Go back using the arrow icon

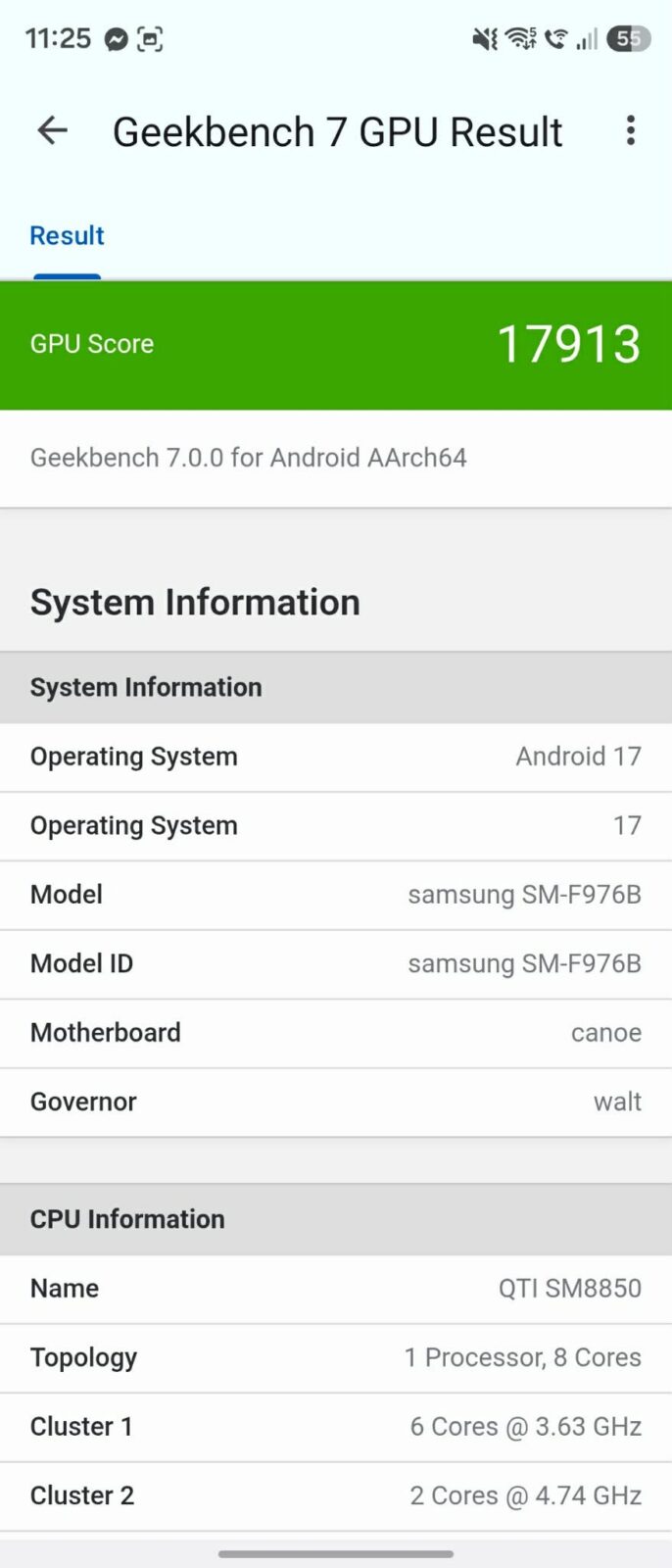52,130
